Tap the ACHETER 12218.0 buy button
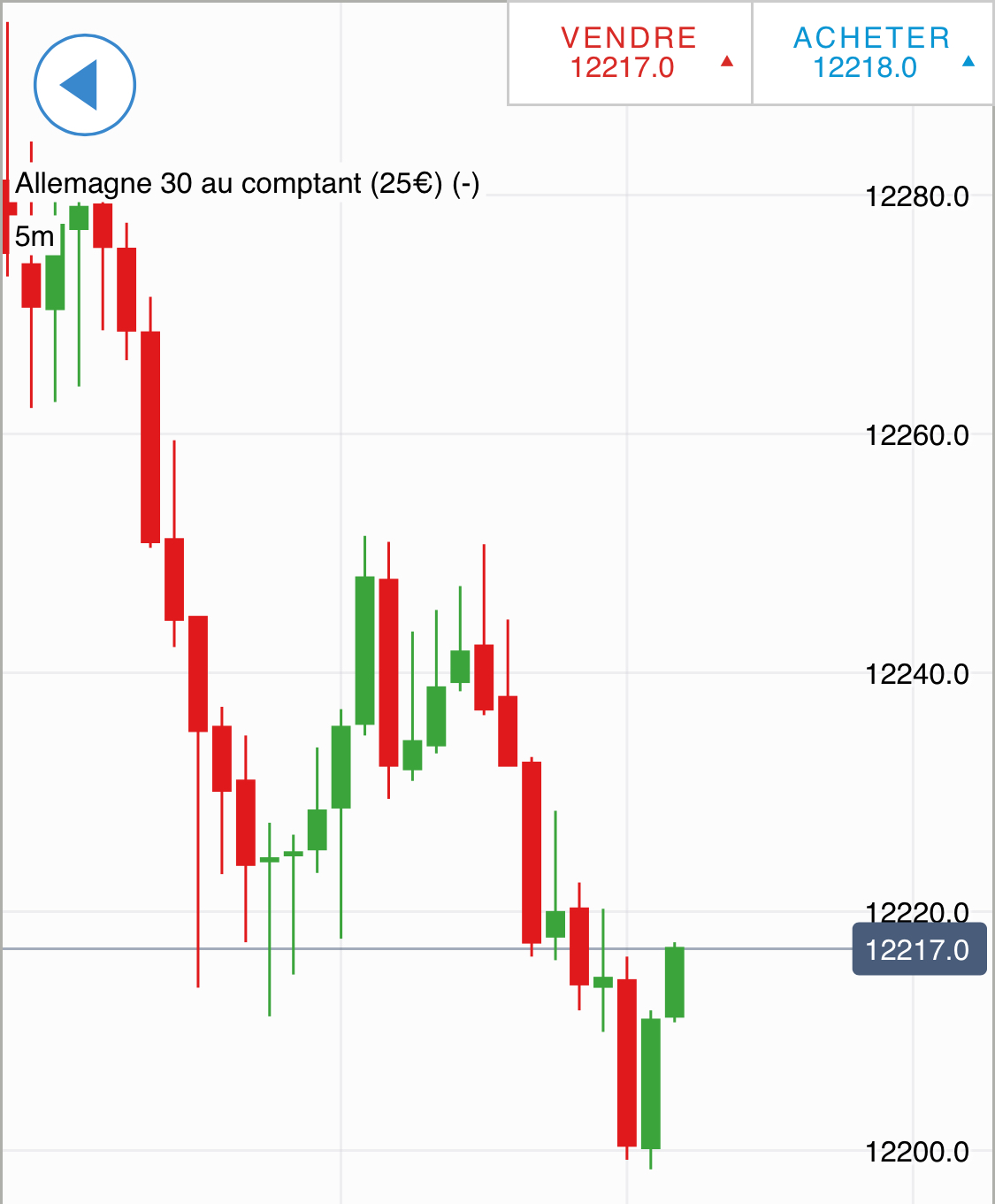995x1204 pixels. (x=872, y=53)
